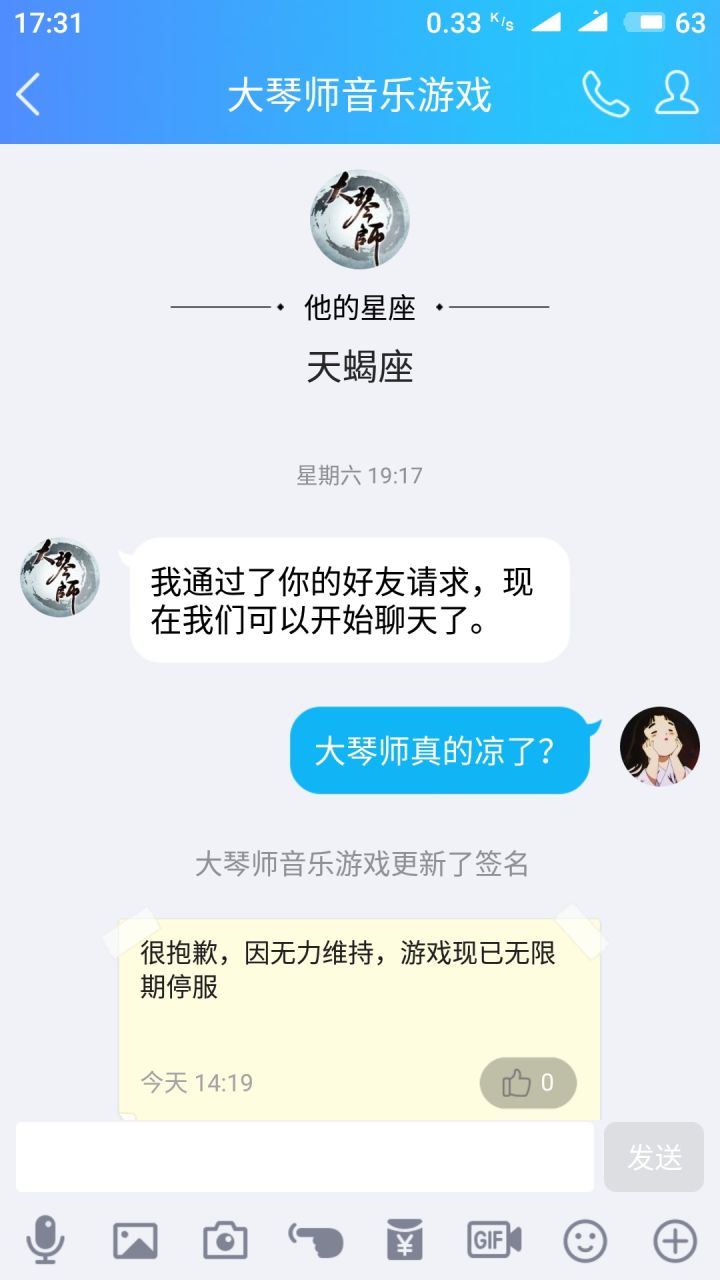Tap the 发送 send button
The width and height of the screenshot is (720, 1280).
point(654,1157)
